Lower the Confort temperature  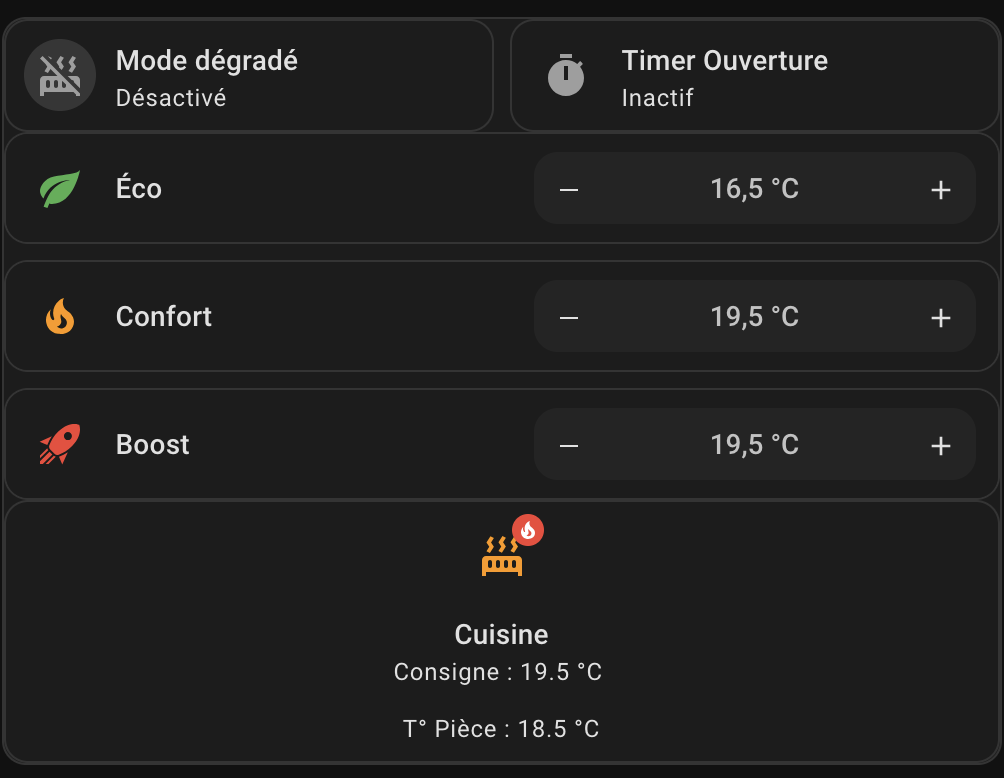point(569,317)
